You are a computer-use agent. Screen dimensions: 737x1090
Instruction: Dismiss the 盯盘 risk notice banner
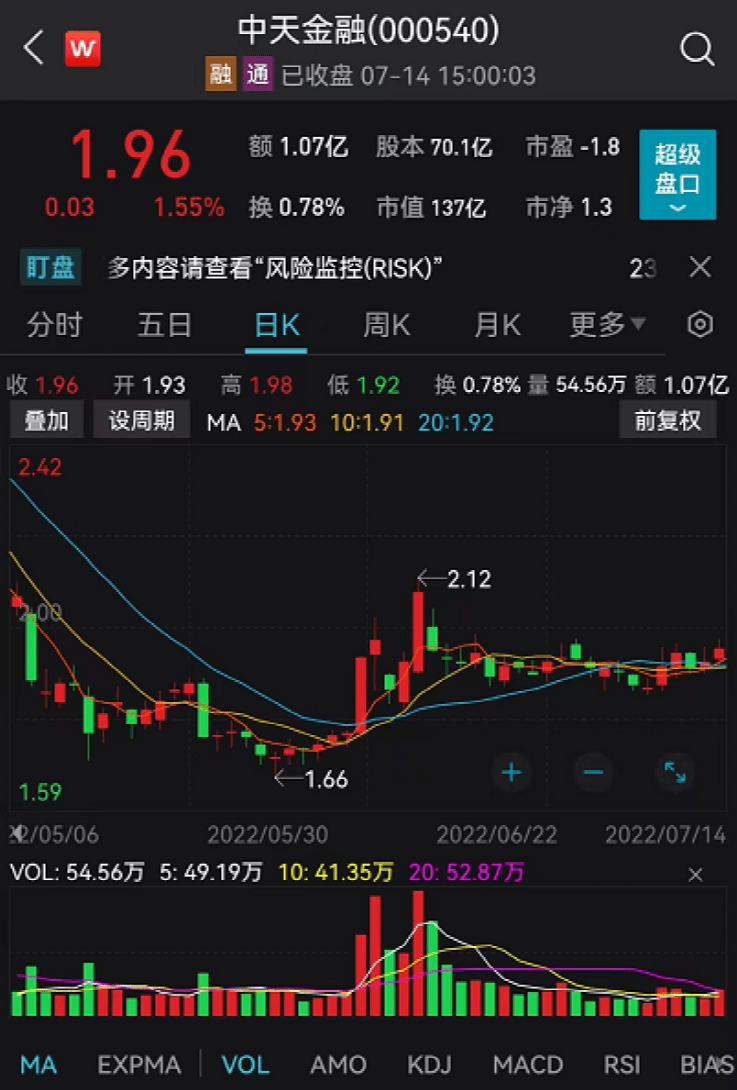pos(700,267)
